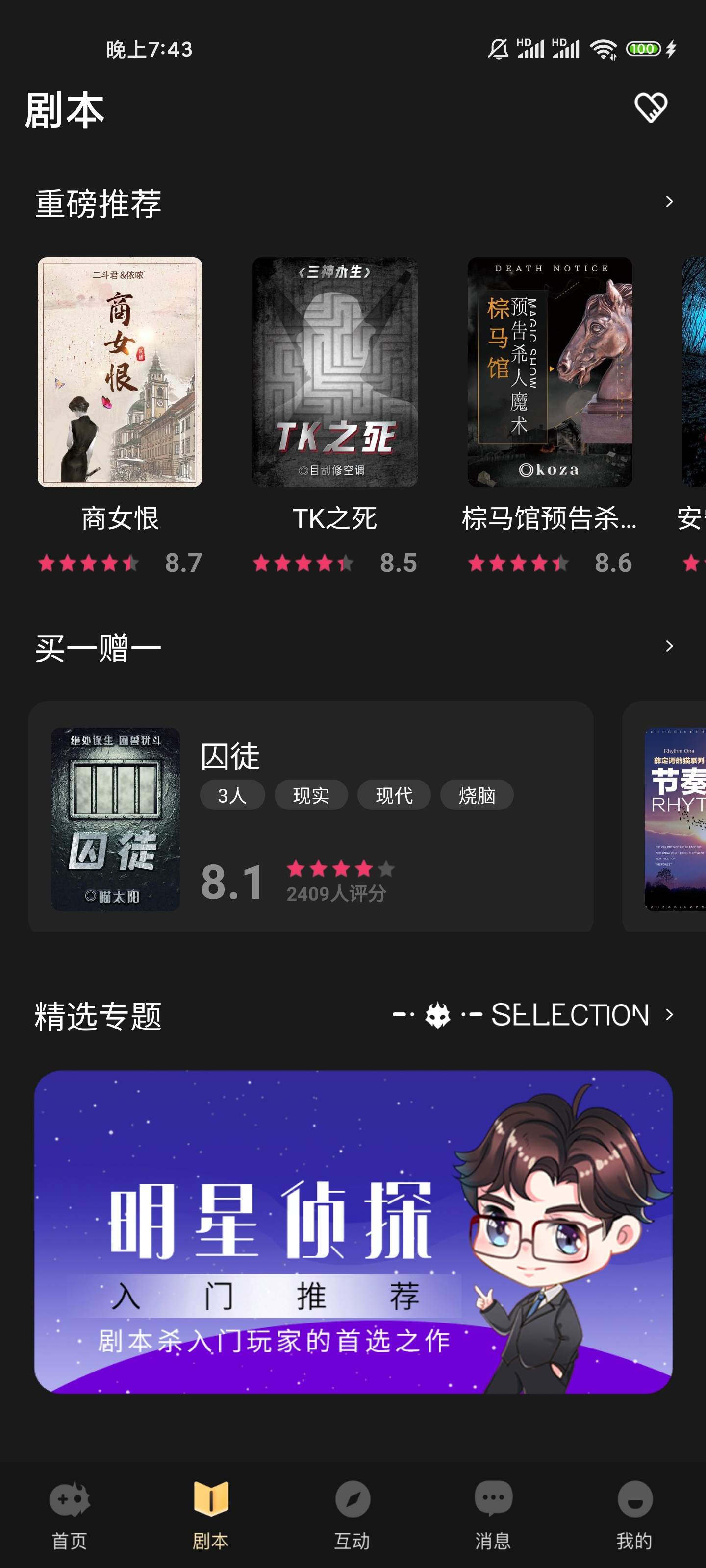Expand 重磅推荐 with its right arrow
This screenshot has height=1568, width=706.
pyautogui.click(x=669, y=201)
